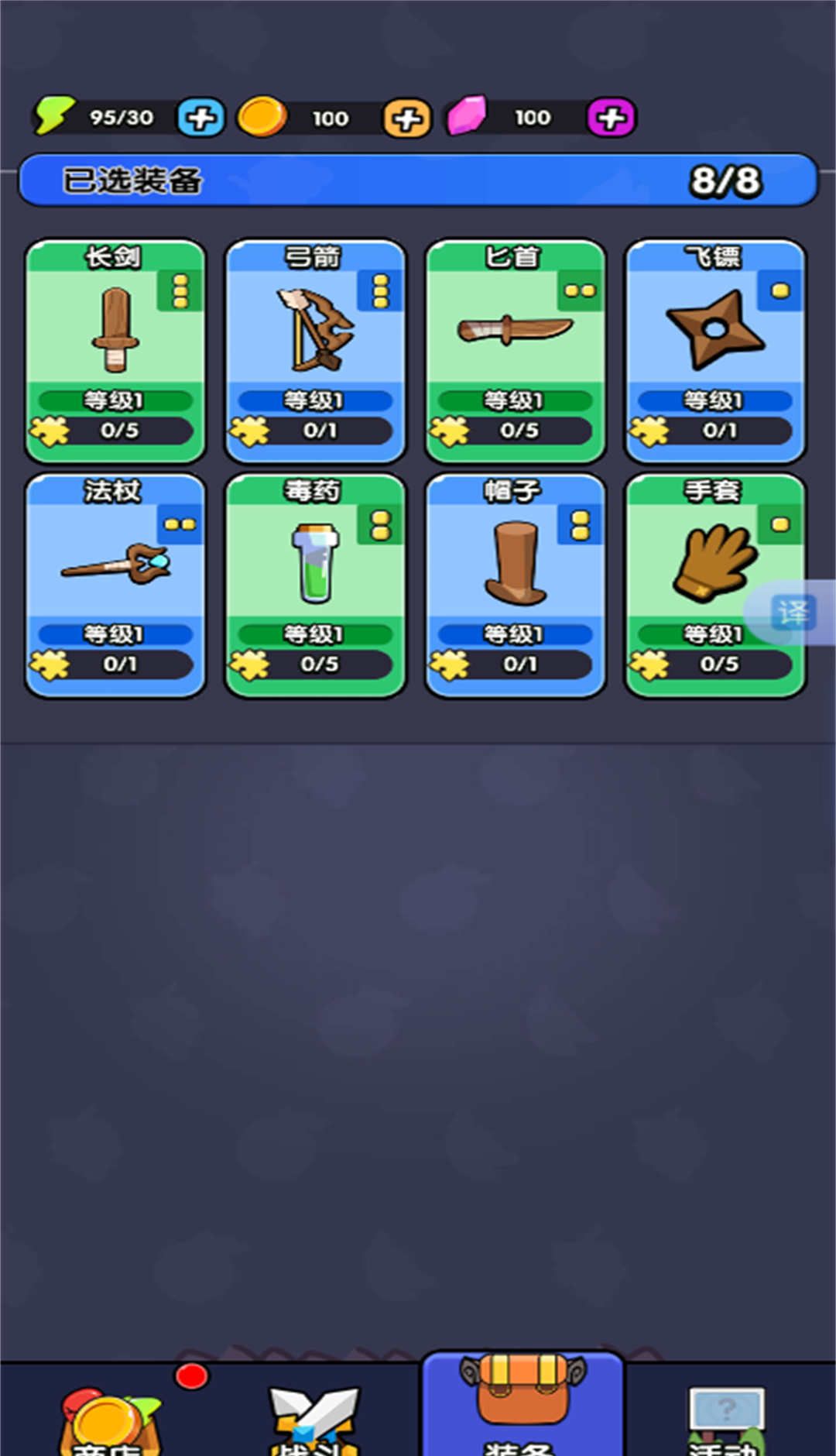
Task: Select the 匕首 dagger card
Action: tap(515, 350)
